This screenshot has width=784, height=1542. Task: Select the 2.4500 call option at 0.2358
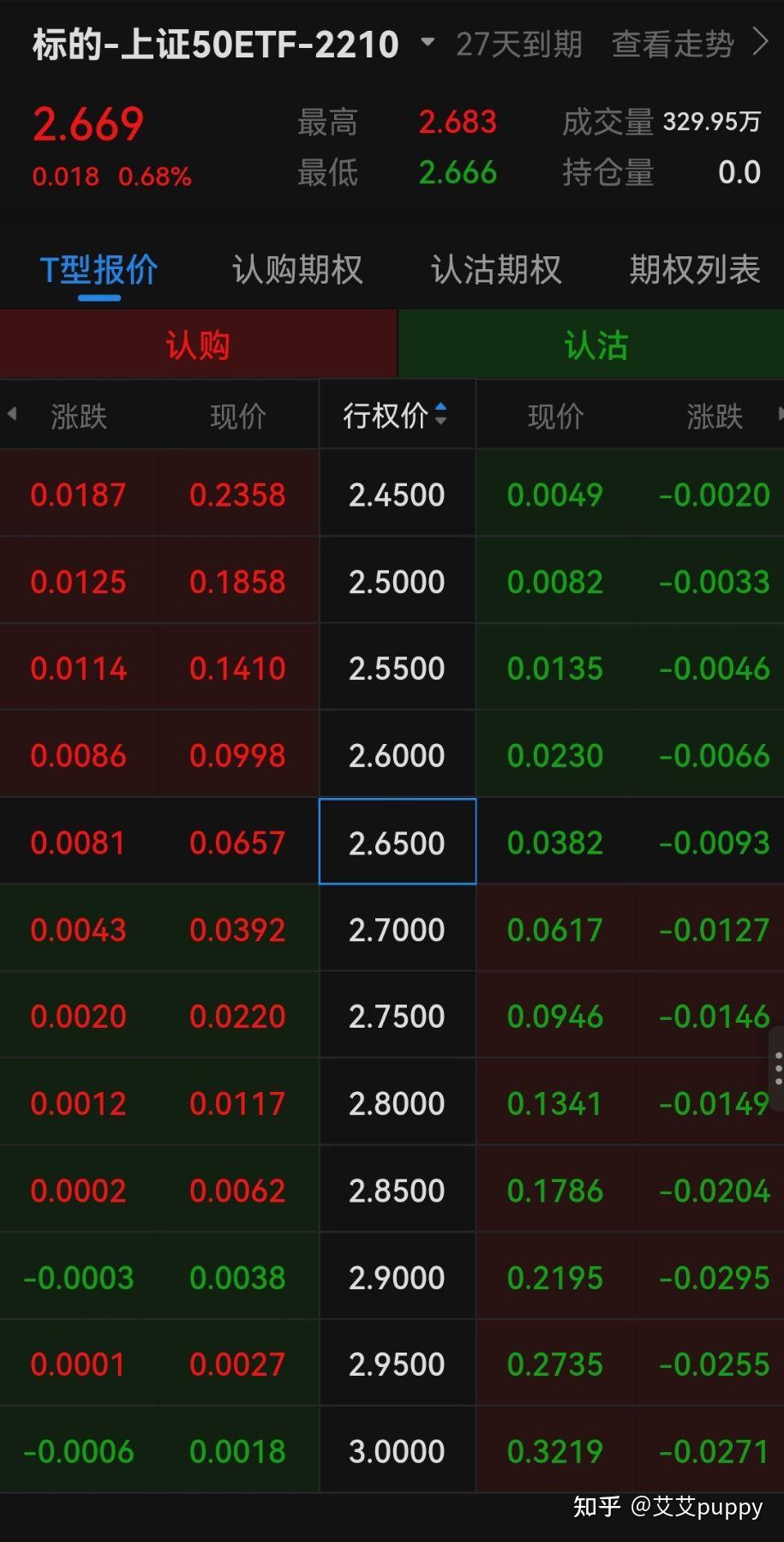(237, 495)
